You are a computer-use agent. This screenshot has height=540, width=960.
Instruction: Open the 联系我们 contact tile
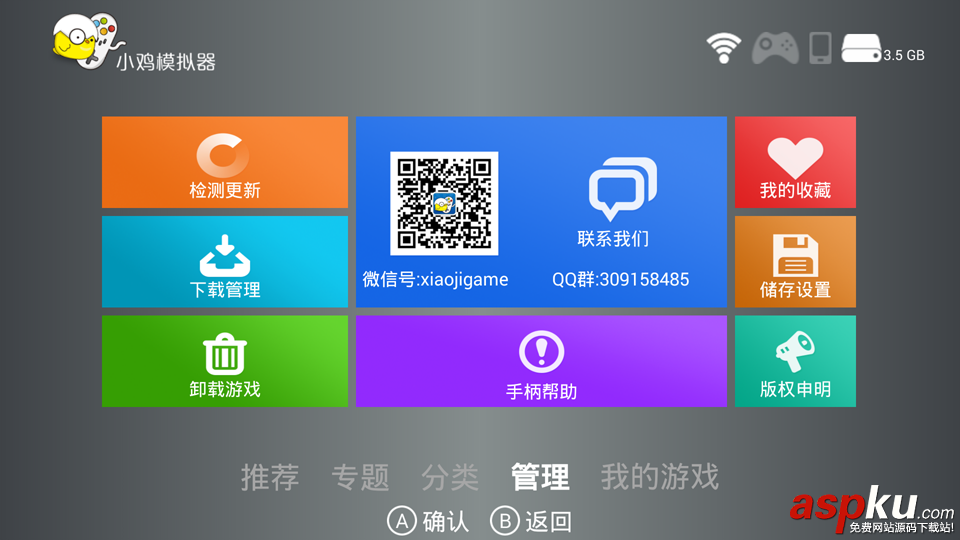[541, 212]
